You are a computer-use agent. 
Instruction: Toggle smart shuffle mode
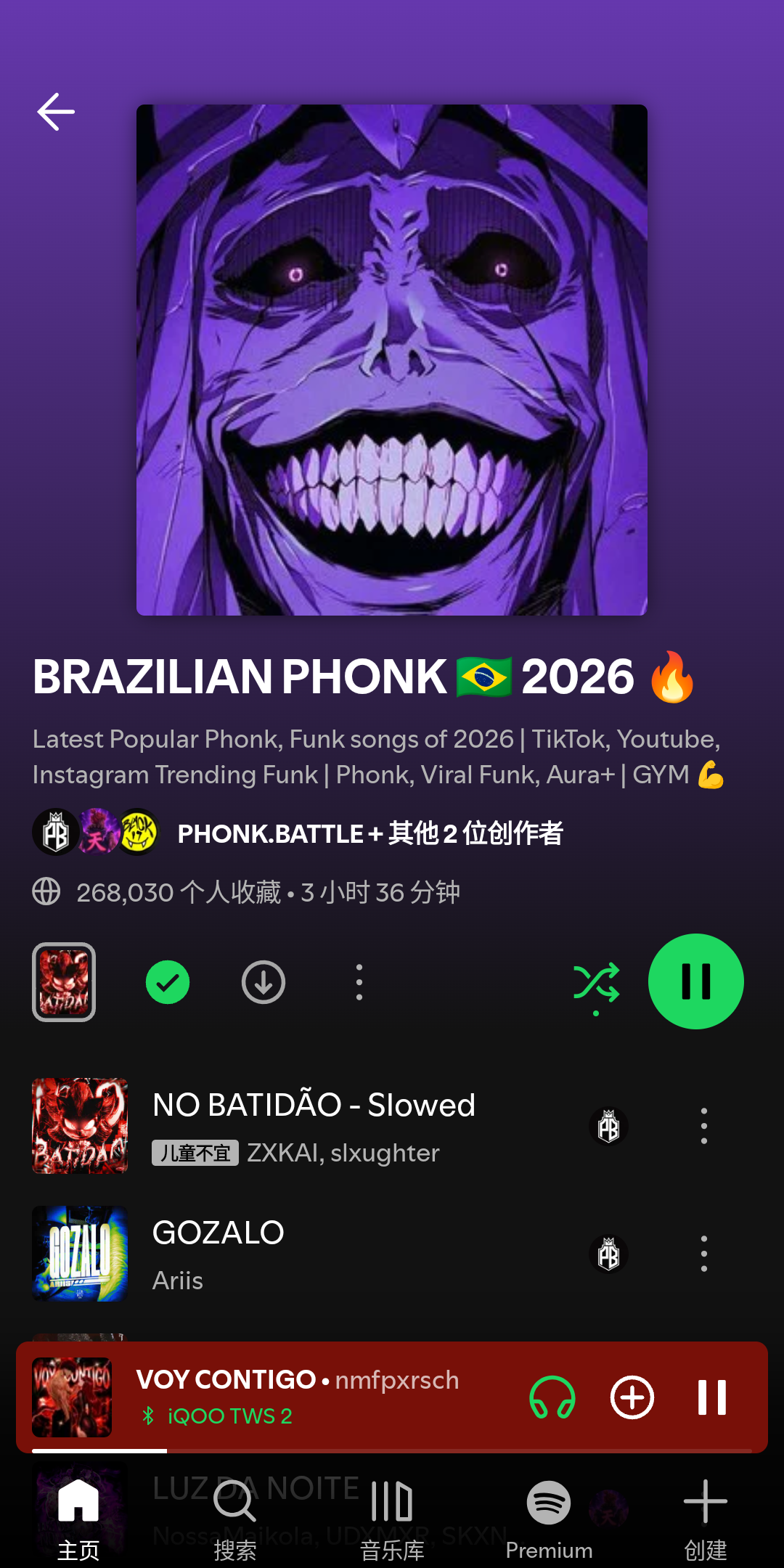click(x=596, y=984)
